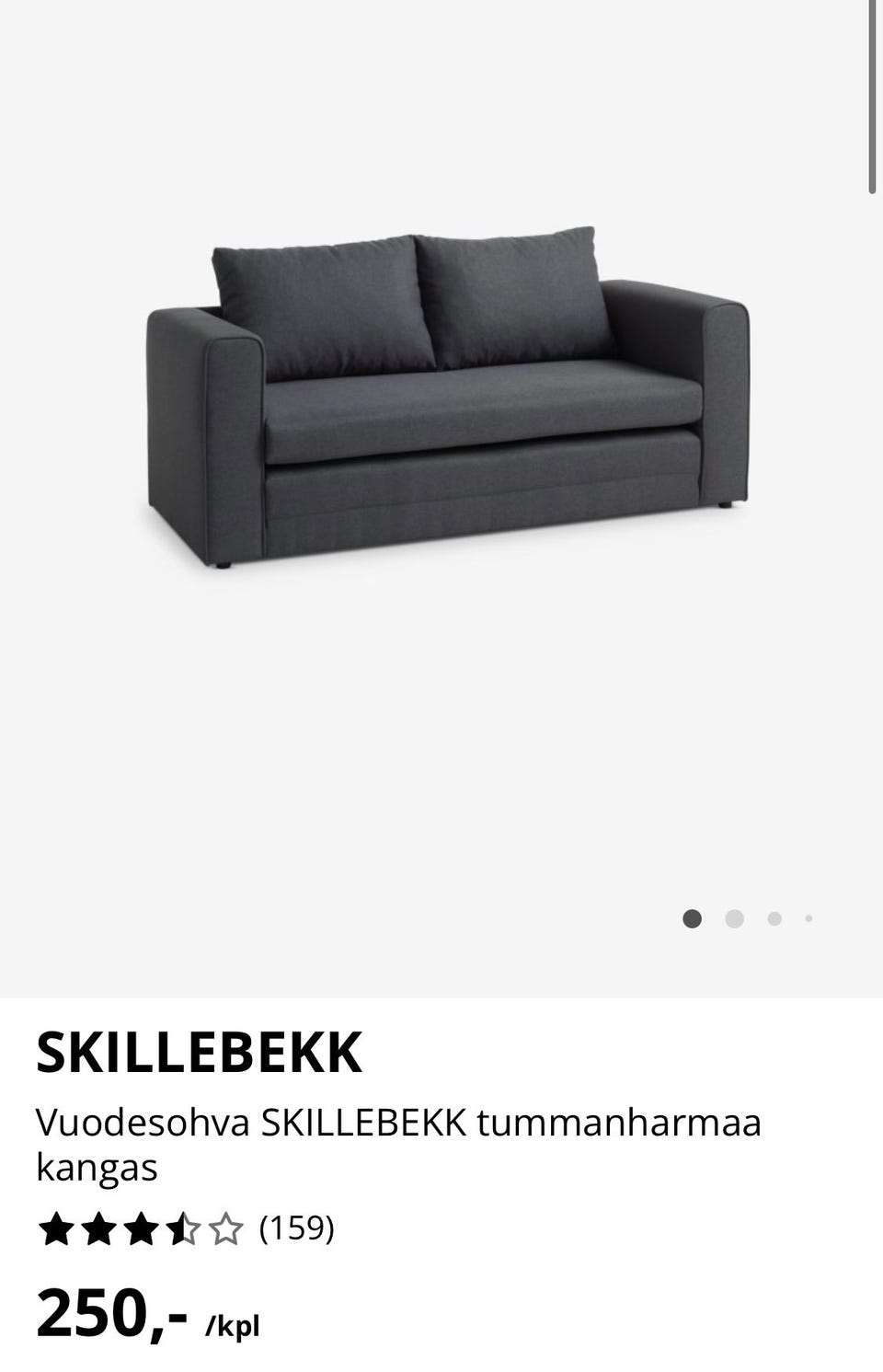
Task: Jump to the second carousel image dot
Action: pyautogui.click(x=734, y=918)
